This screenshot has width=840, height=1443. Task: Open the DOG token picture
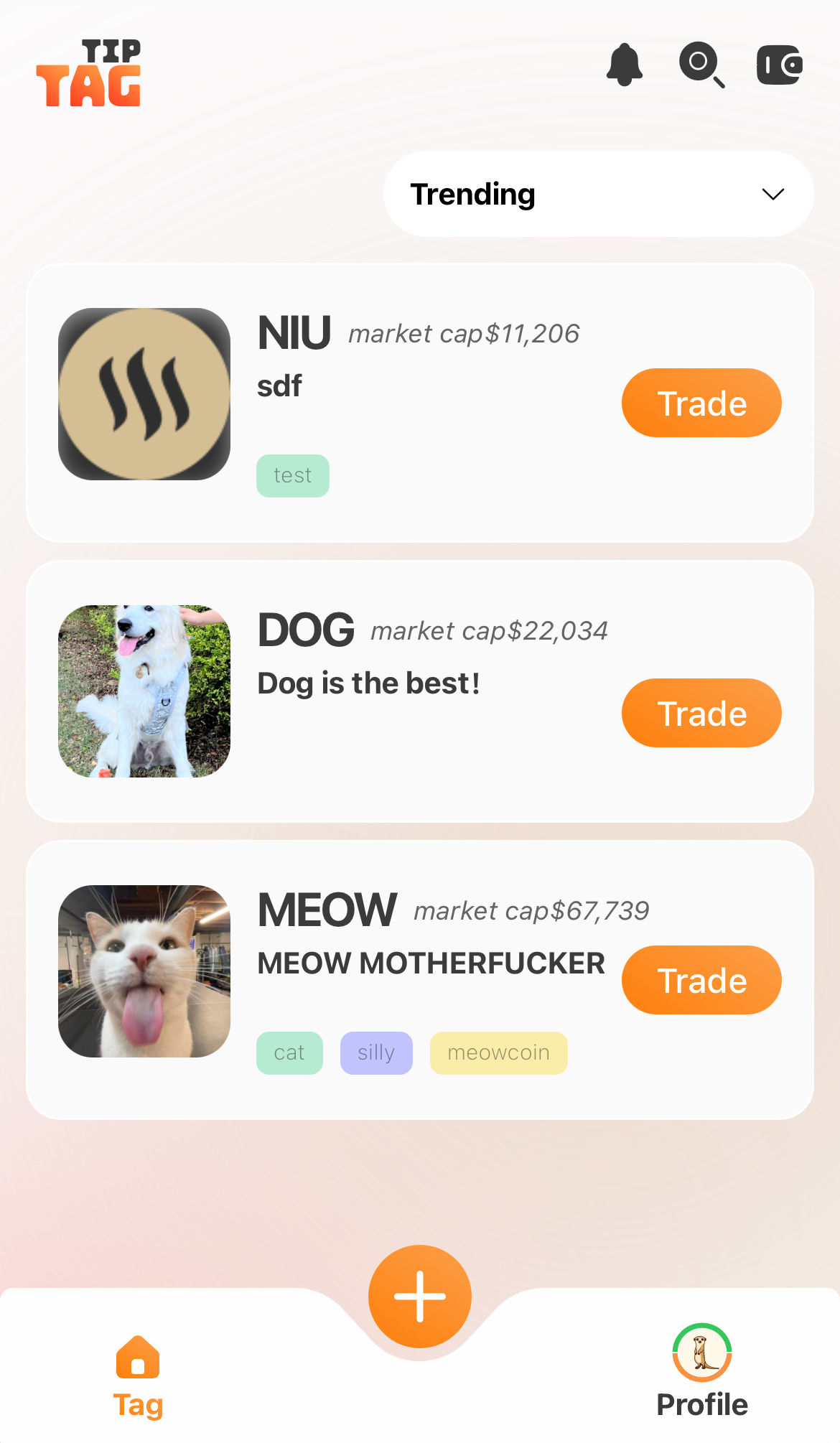coord(144,691)
